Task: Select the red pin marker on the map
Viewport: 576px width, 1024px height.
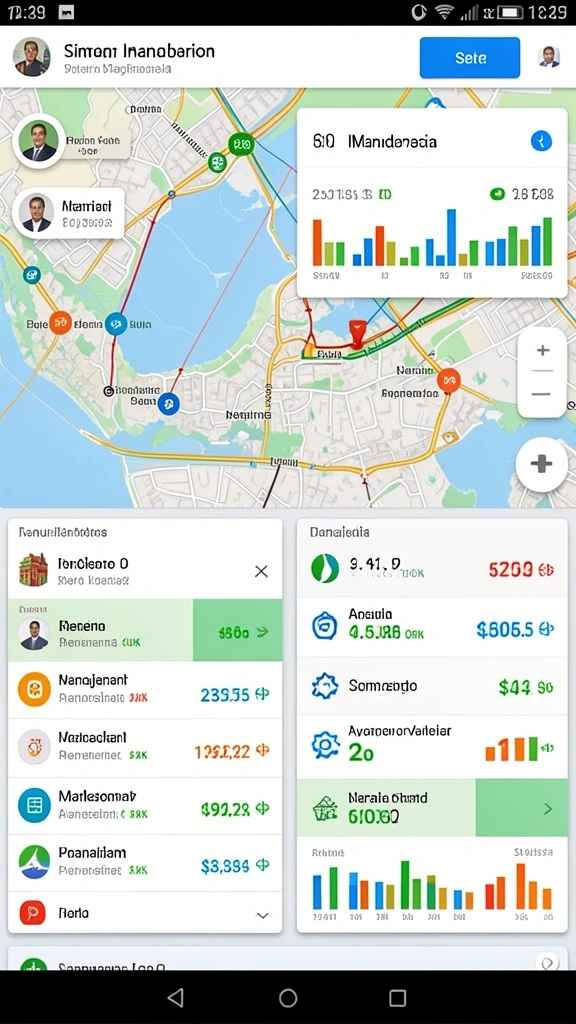Action: (x=357, y=332)
